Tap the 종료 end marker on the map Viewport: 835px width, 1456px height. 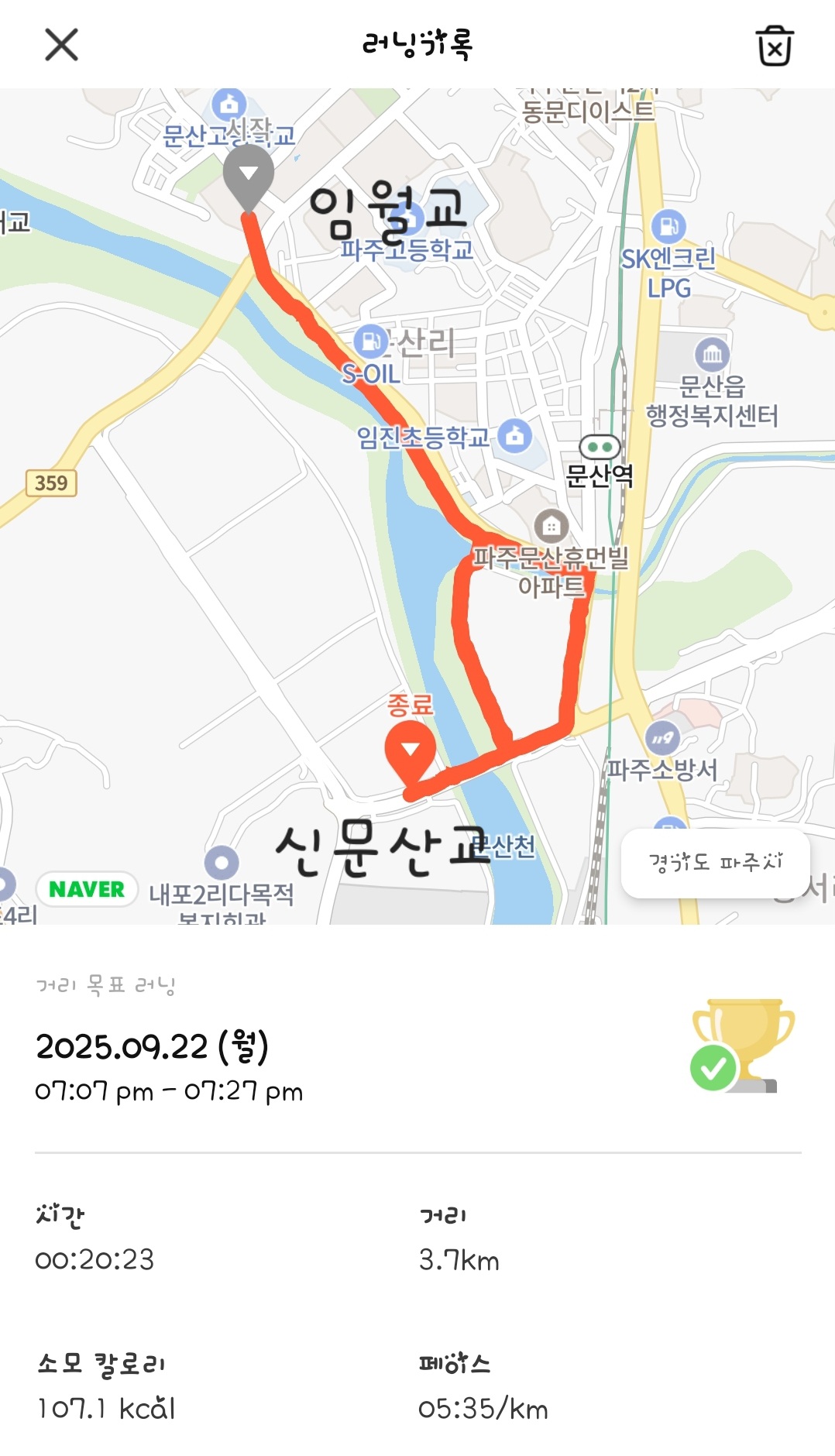point(410,750)
